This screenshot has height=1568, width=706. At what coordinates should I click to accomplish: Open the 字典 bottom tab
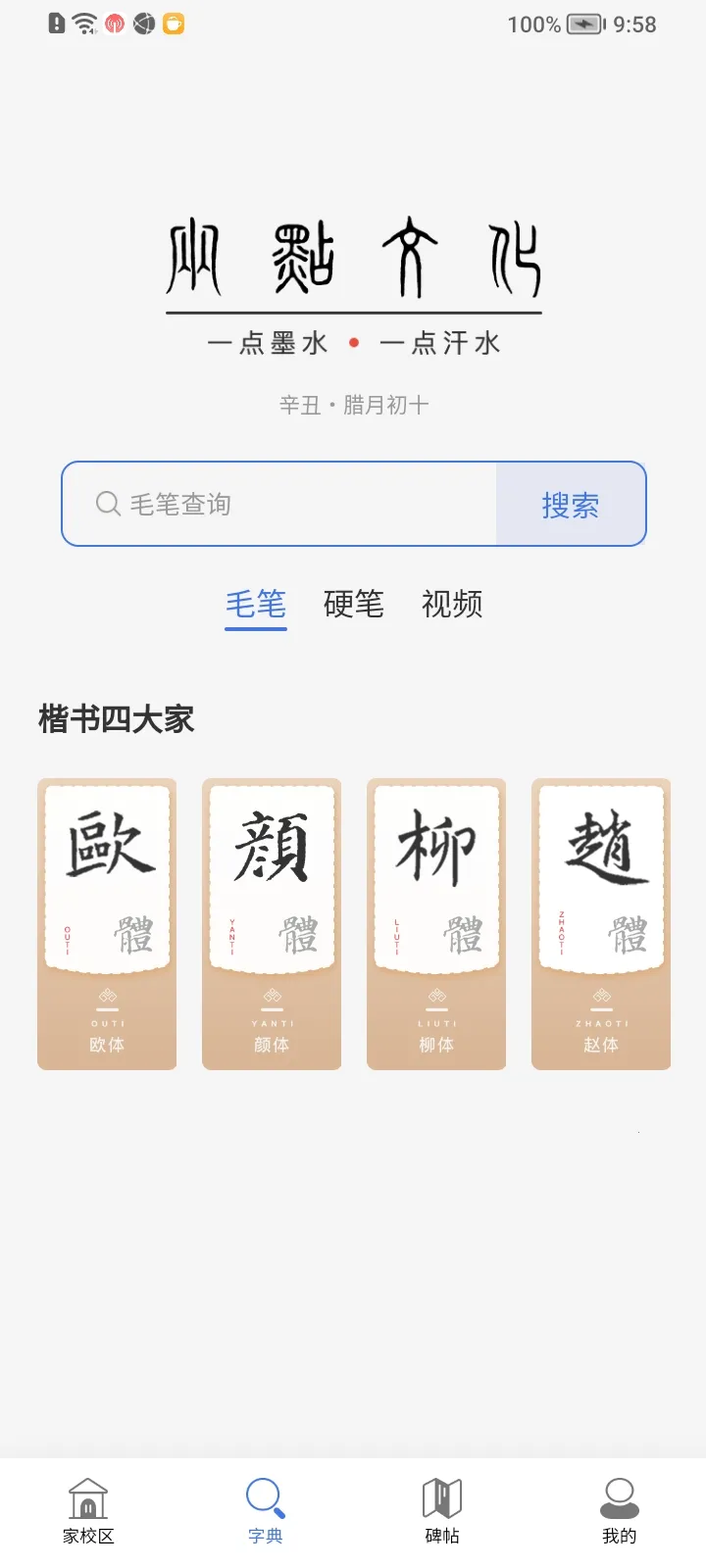265,1511
